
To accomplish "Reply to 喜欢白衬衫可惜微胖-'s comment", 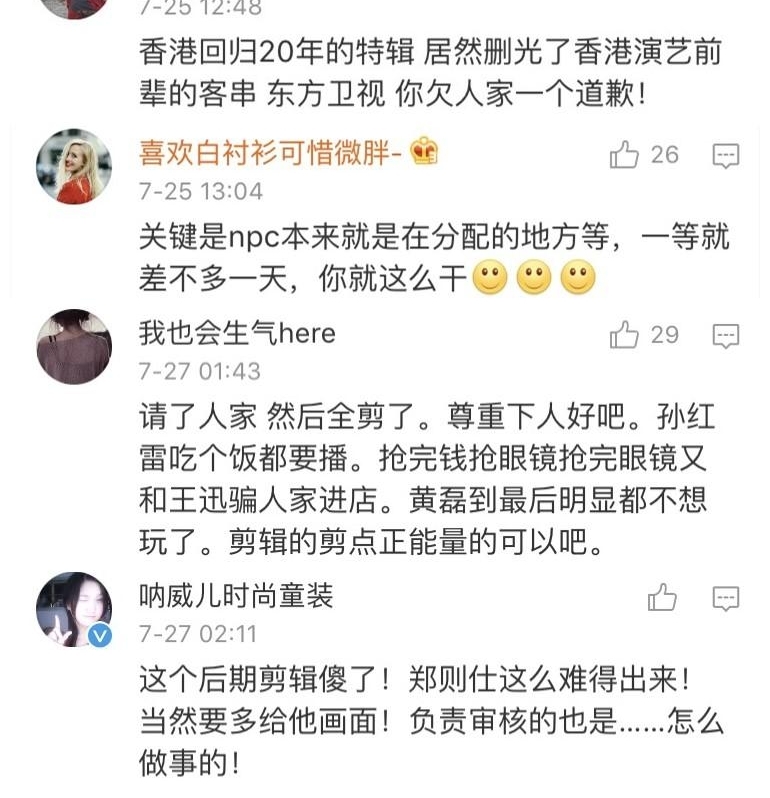I will click(x=725, y=156).
